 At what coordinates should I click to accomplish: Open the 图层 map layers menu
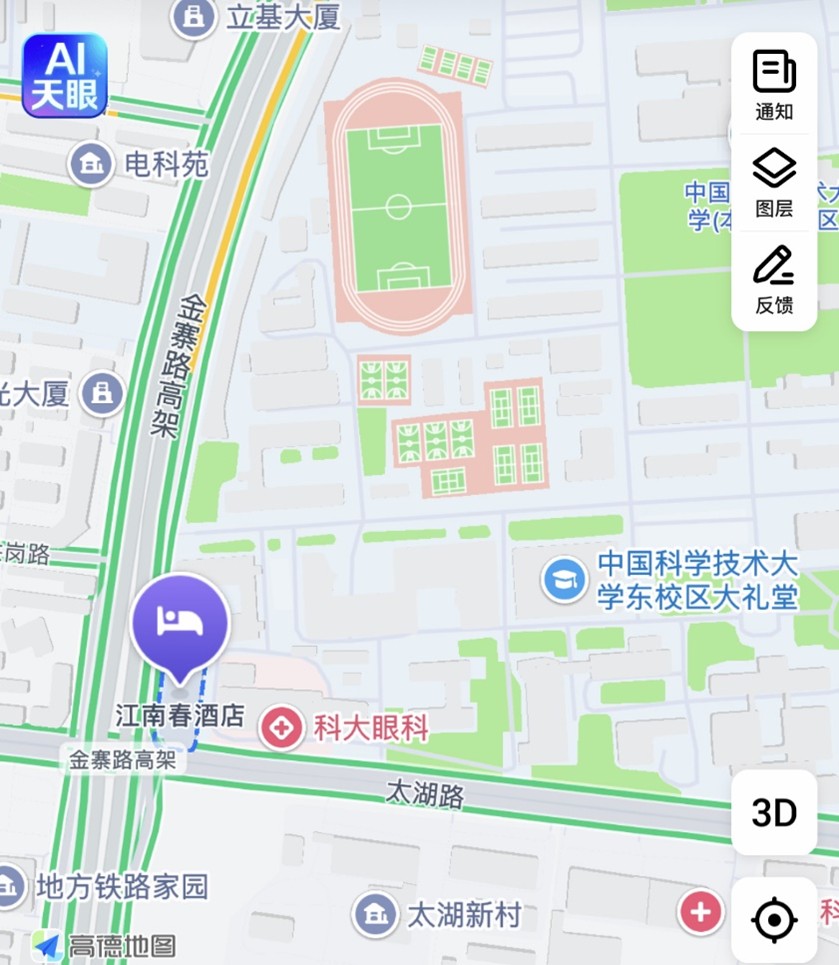[x=774, y=181]
